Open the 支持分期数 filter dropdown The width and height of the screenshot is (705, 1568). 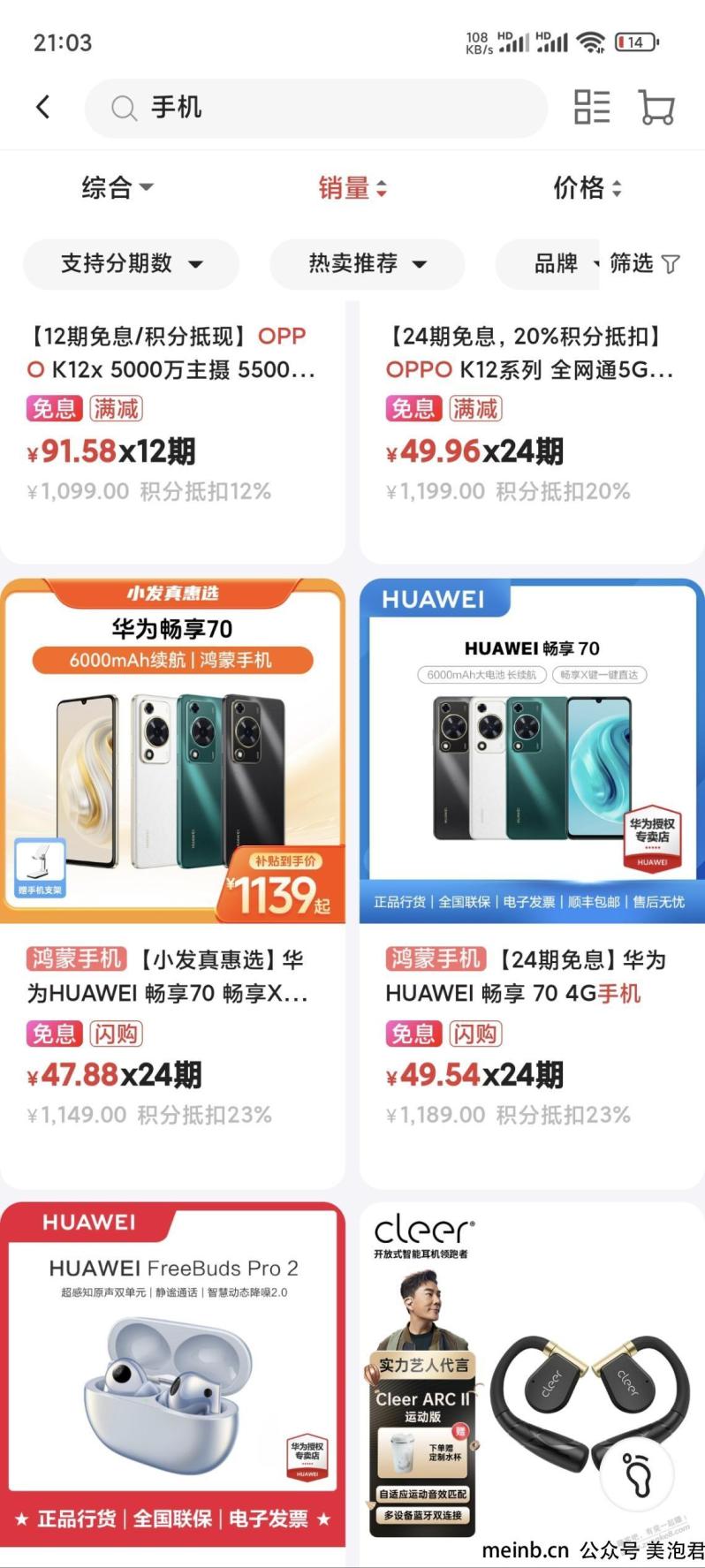click(x=131, y=263)
